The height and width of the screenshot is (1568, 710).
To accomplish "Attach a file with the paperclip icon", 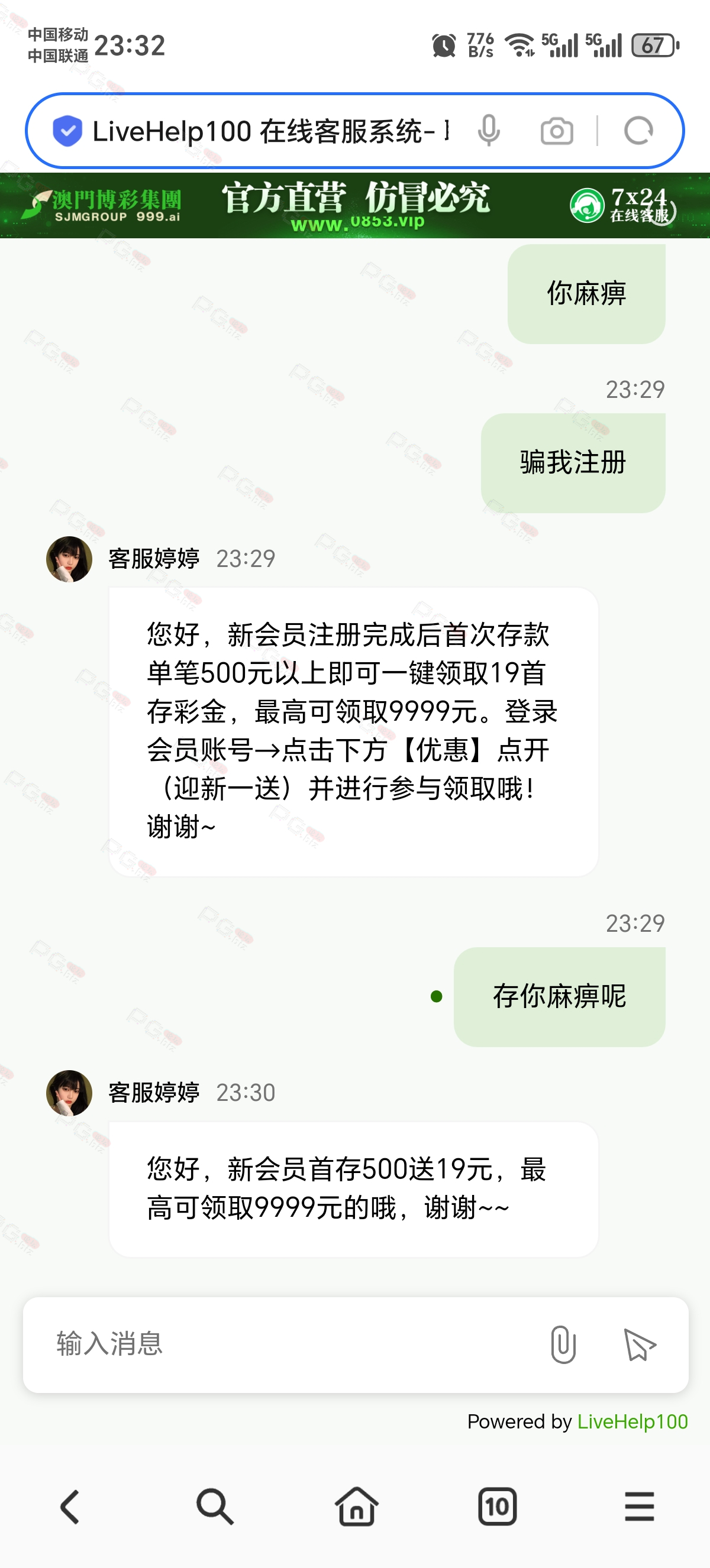I will pyautogui.click(x=563, y=1344).
